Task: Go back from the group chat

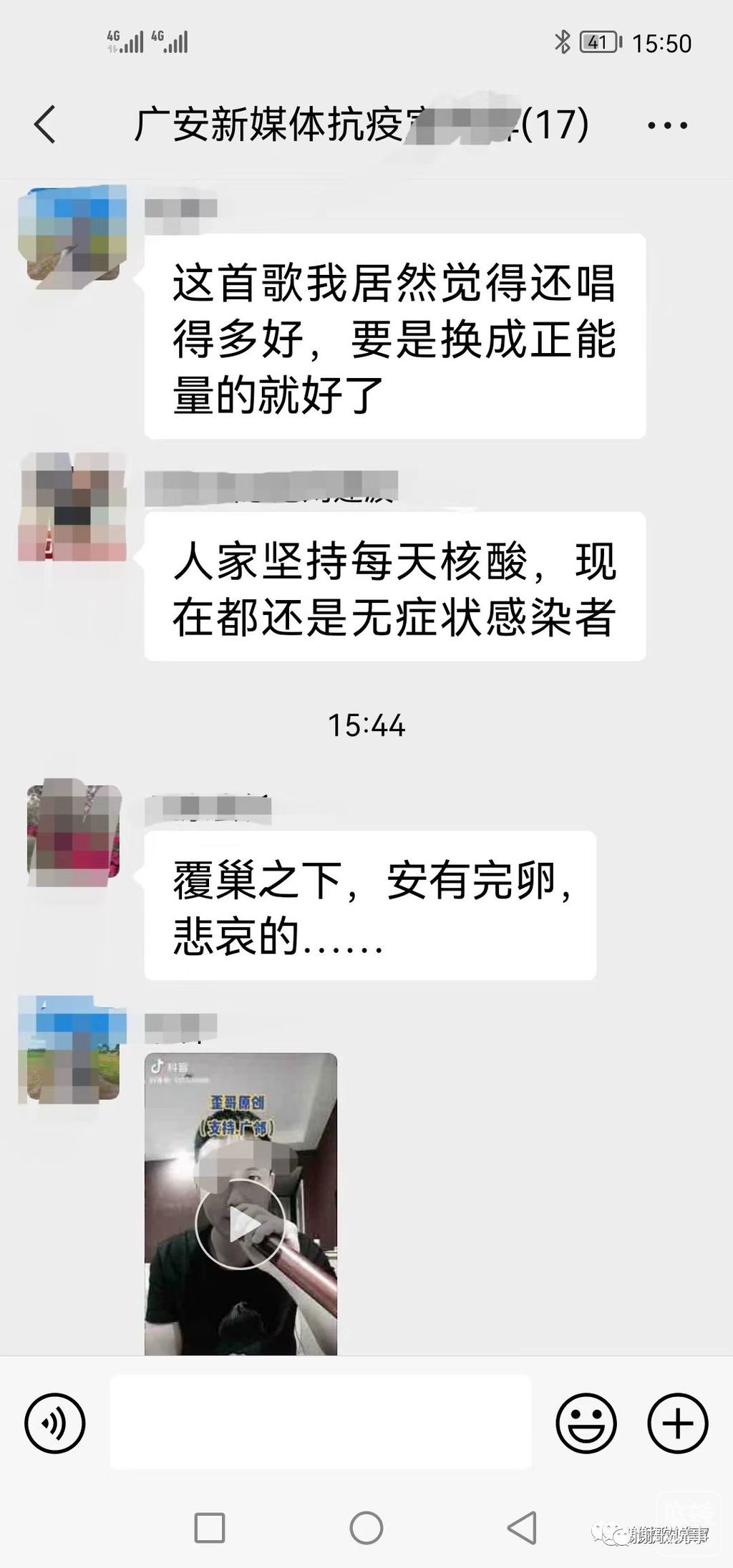Action: tap(45, 125)
